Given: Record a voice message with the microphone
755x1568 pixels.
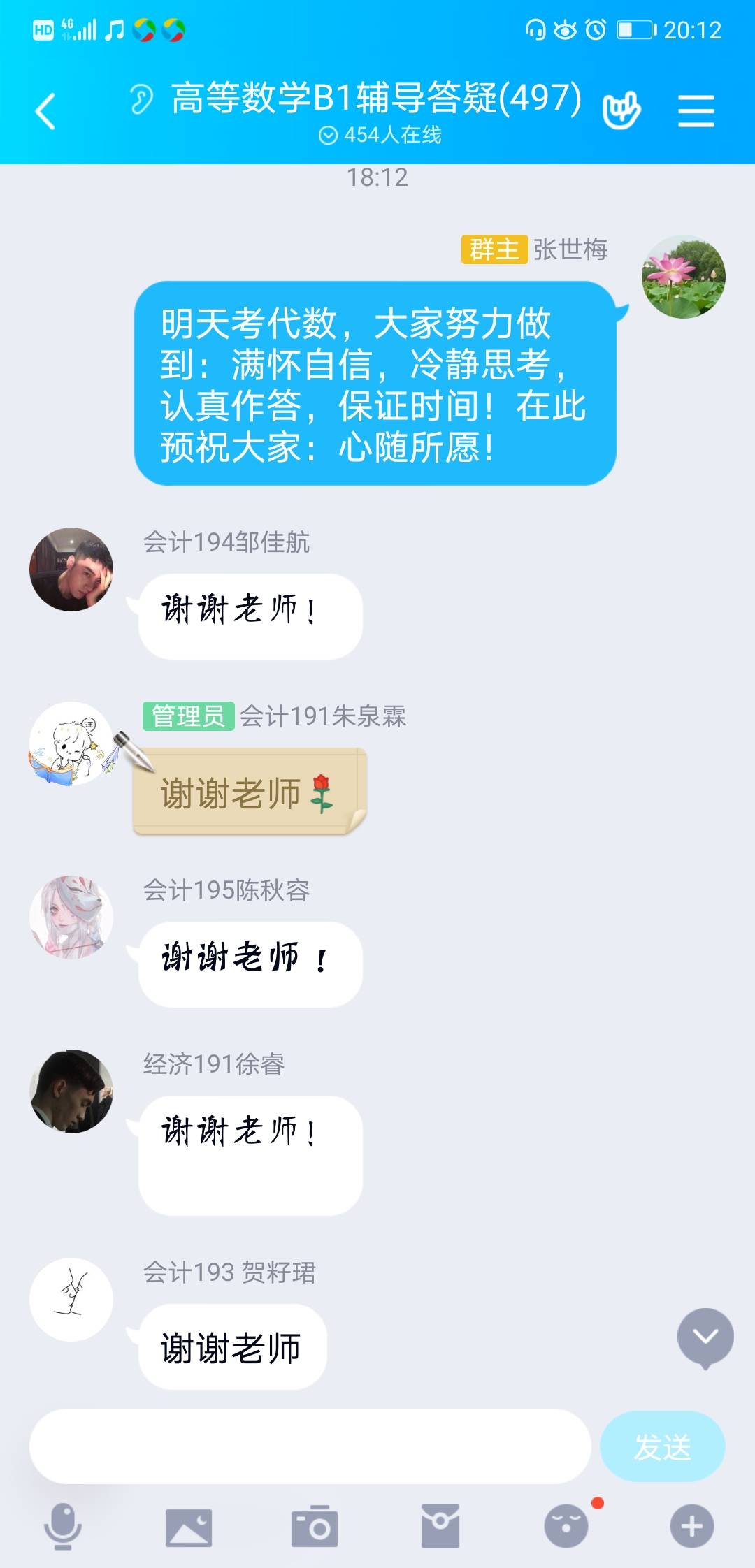Looking at the screenshot, I should [63, 1526].
